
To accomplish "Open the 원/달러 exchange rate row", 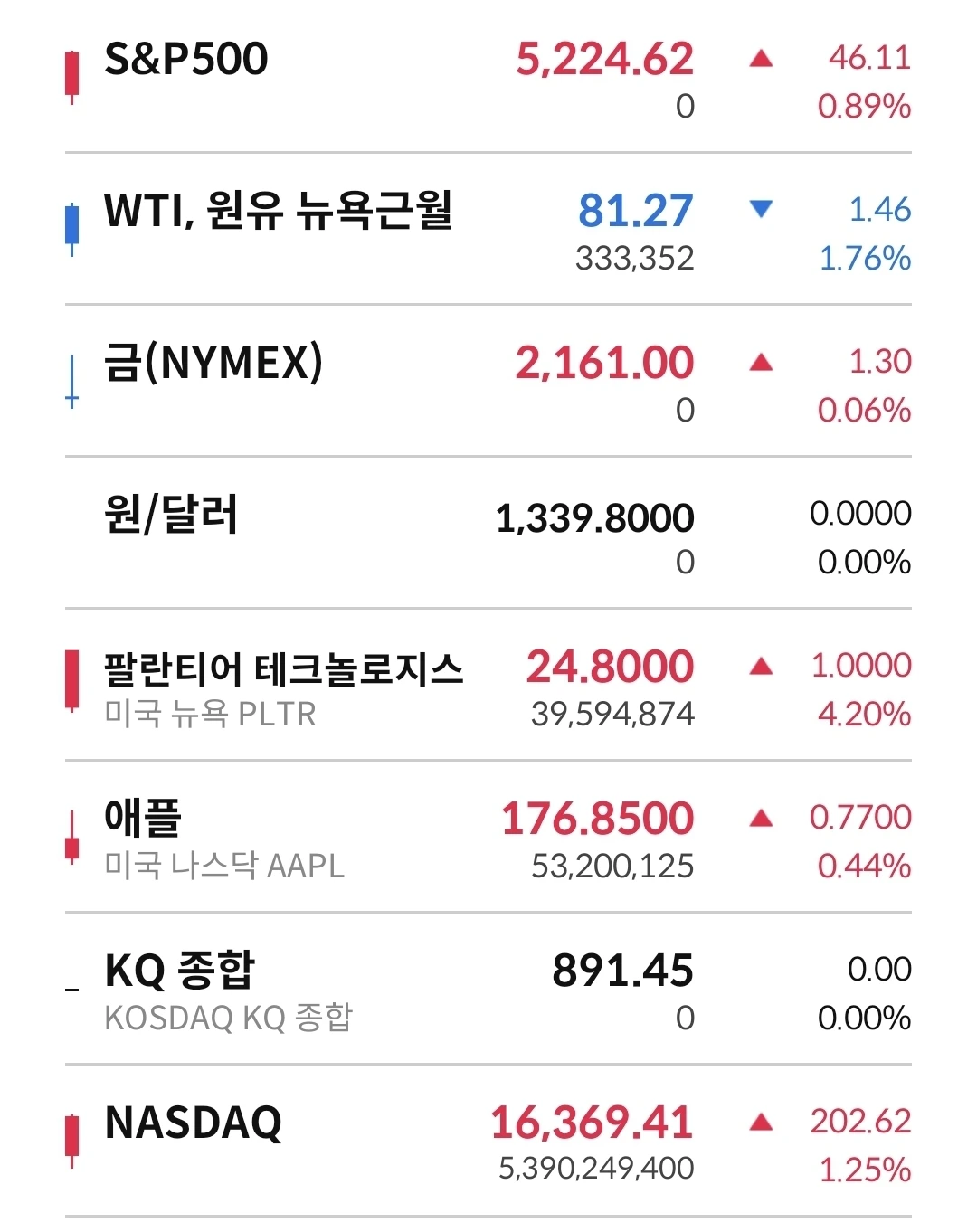I will 488,533.
